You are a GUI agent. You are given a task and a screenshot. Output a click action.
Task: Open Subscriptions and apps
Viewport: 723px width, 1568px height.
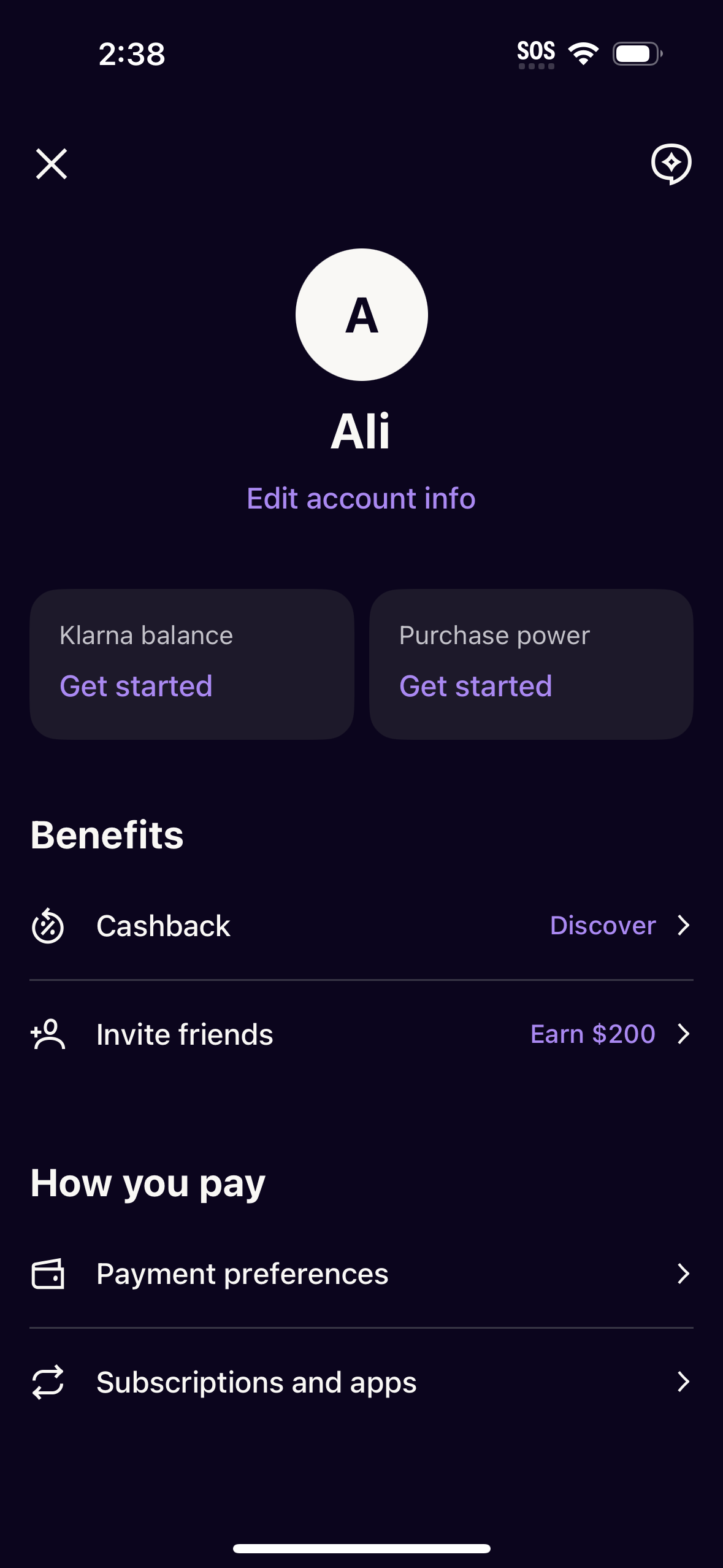(x=361, y=1382)
